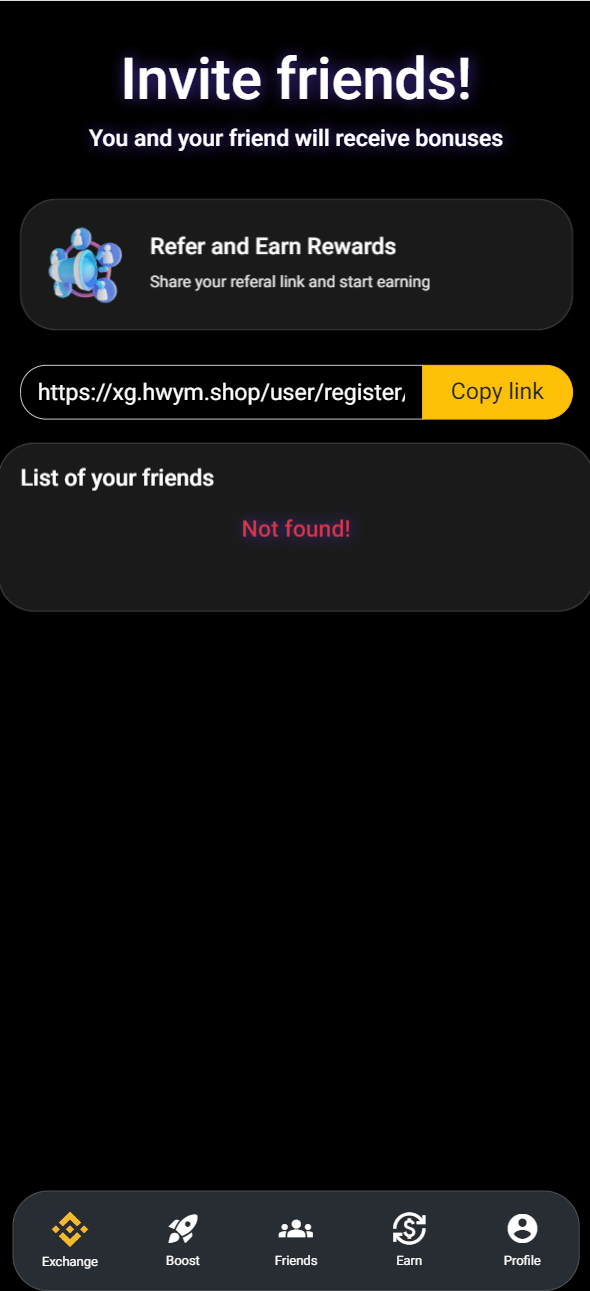Open the Profile tab

pyautogui.click(x=522, y=1240)
